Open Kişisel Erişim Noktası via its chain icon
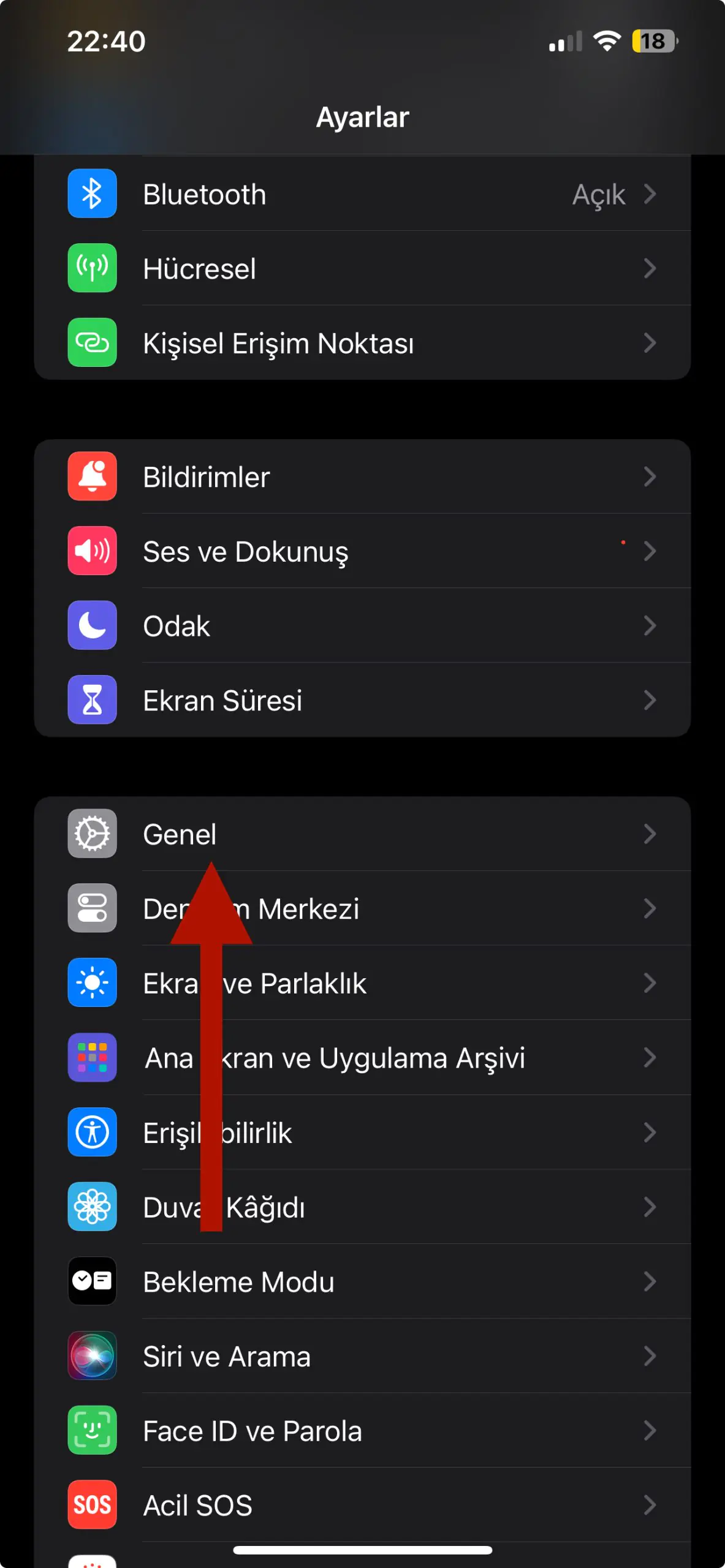The image size is (725, 1568). tap(91, 344)
